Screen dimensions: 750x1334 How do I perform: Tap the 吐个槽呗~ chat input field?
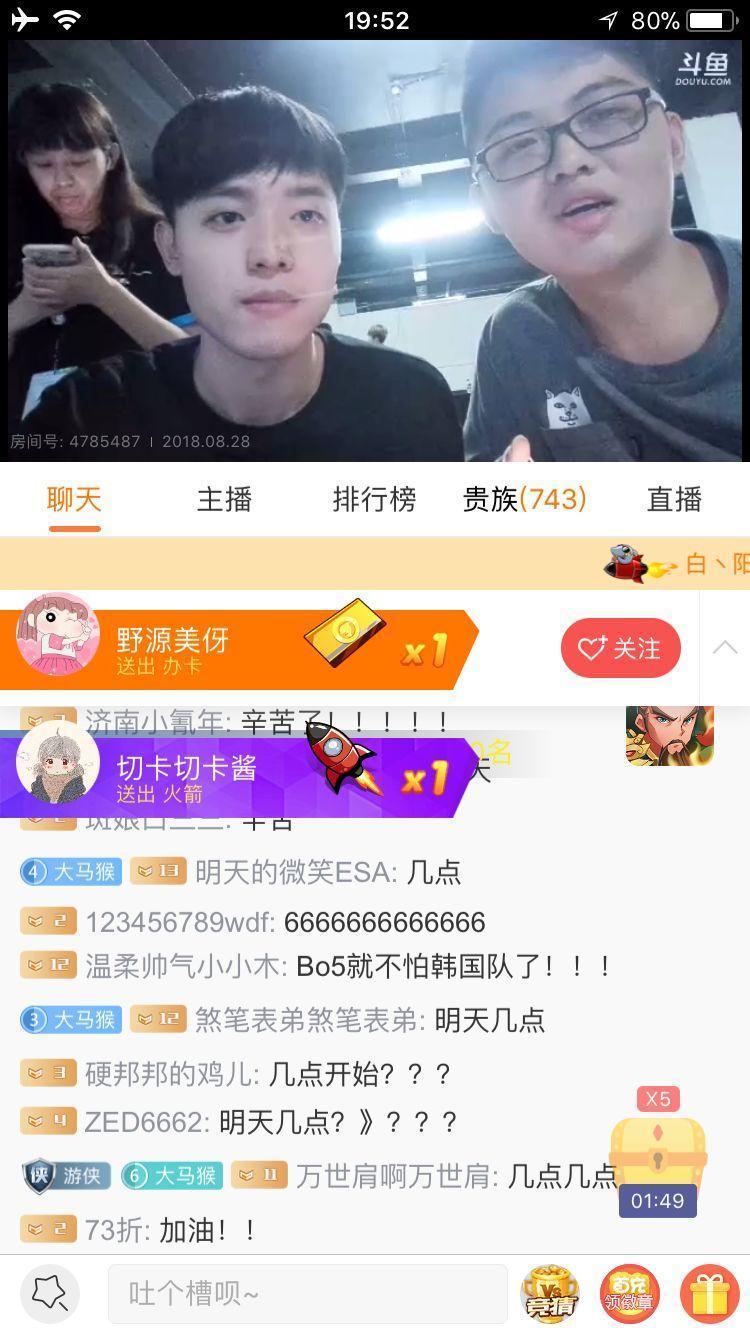pos(300,1292)
